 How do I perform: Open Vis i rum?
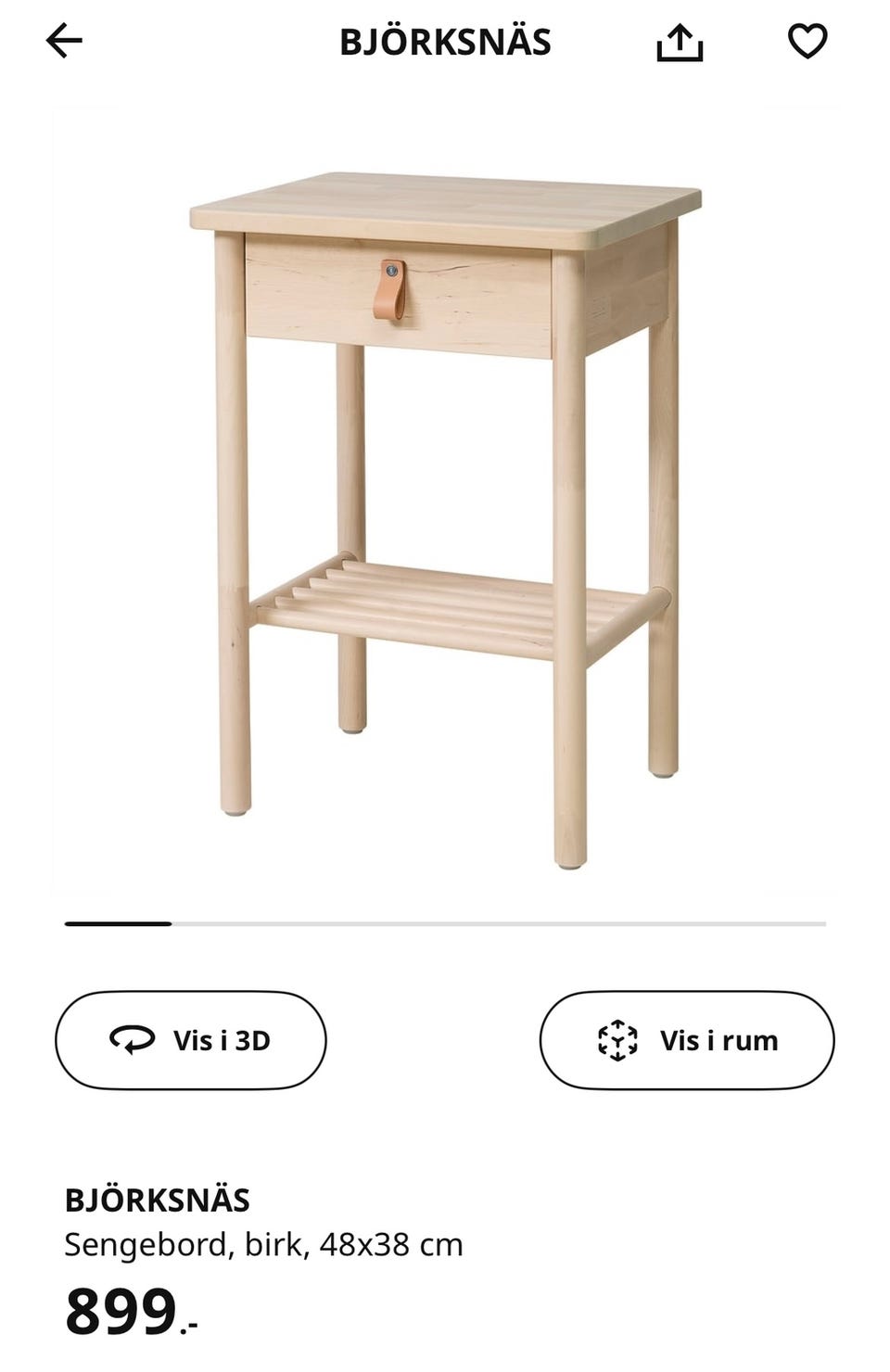[x=688, y=1040]
